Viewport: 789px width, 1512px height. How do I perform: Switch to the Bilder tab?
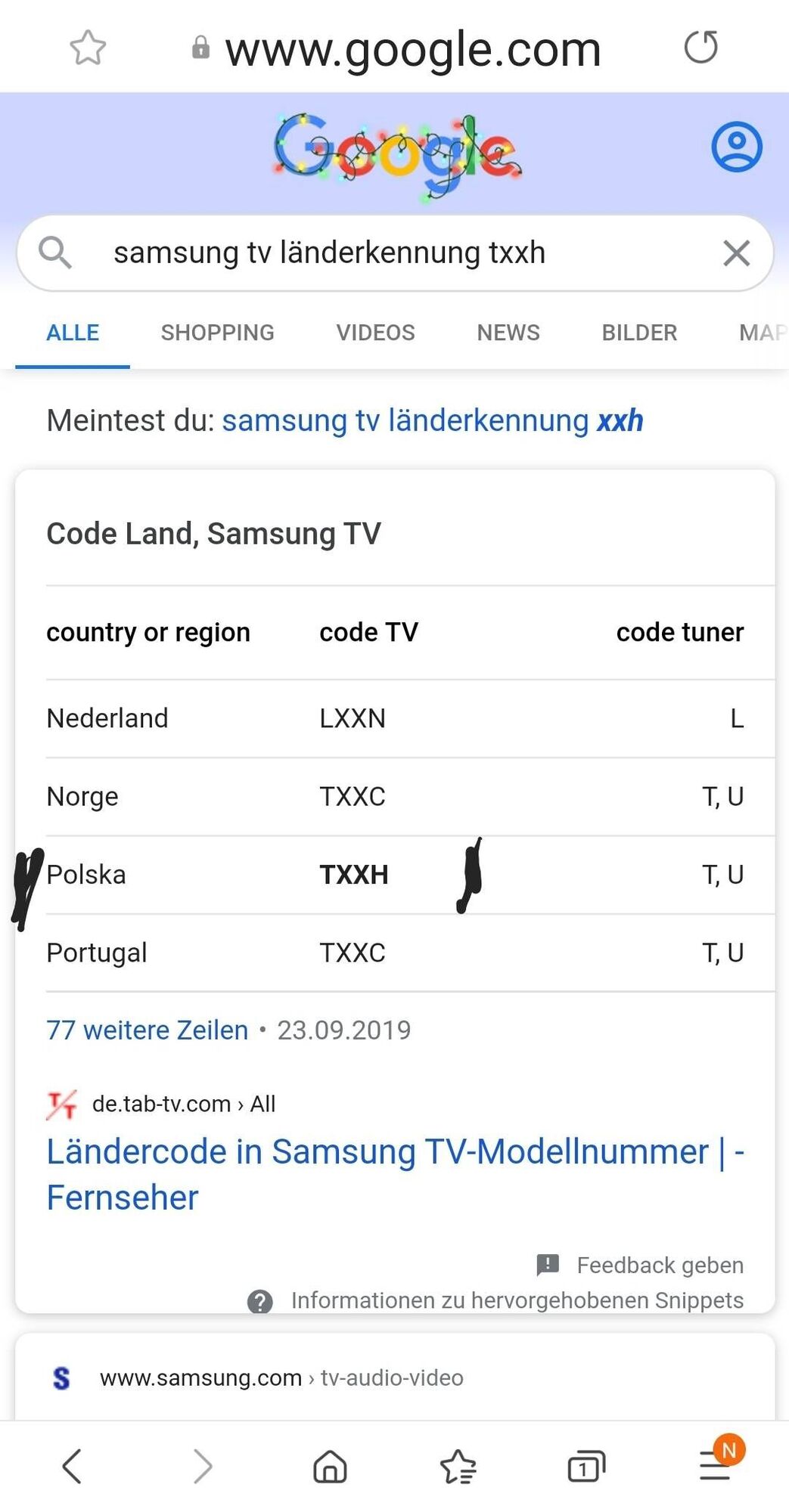(639, 333)
